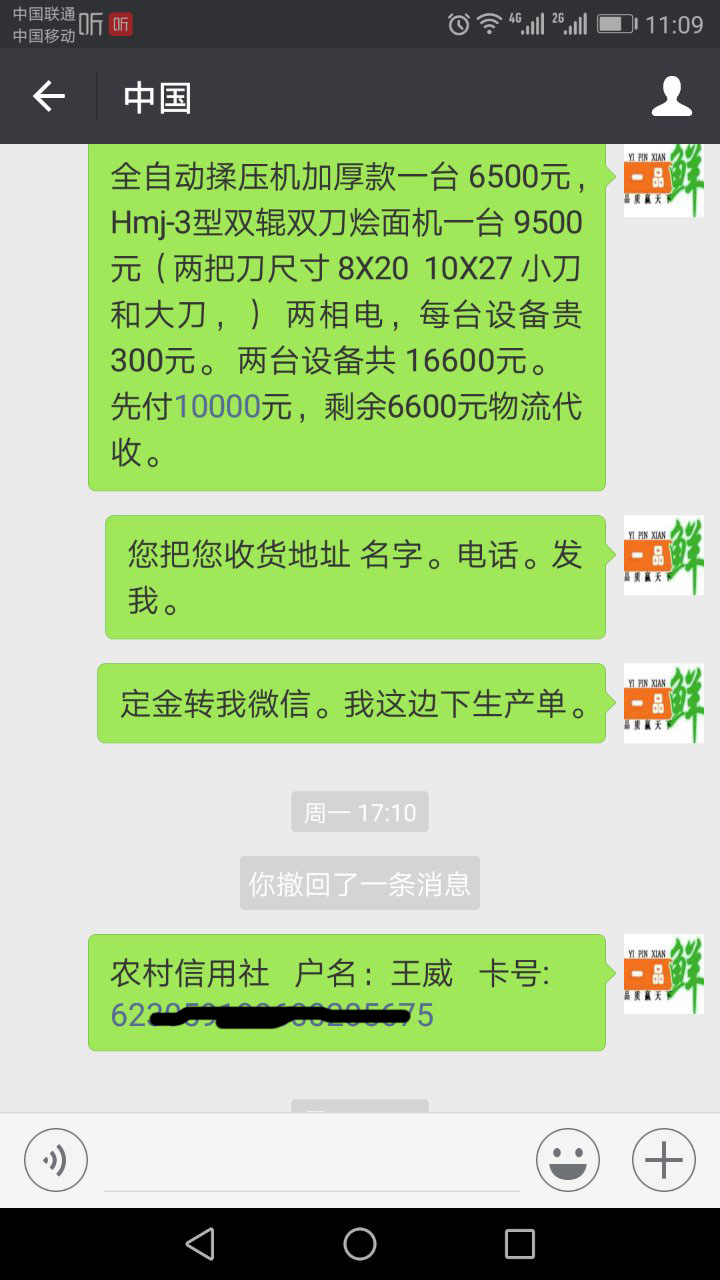Tap the bank card number link
The width and height of the screenshot is (720, 1280).
tap(272, 1015)
